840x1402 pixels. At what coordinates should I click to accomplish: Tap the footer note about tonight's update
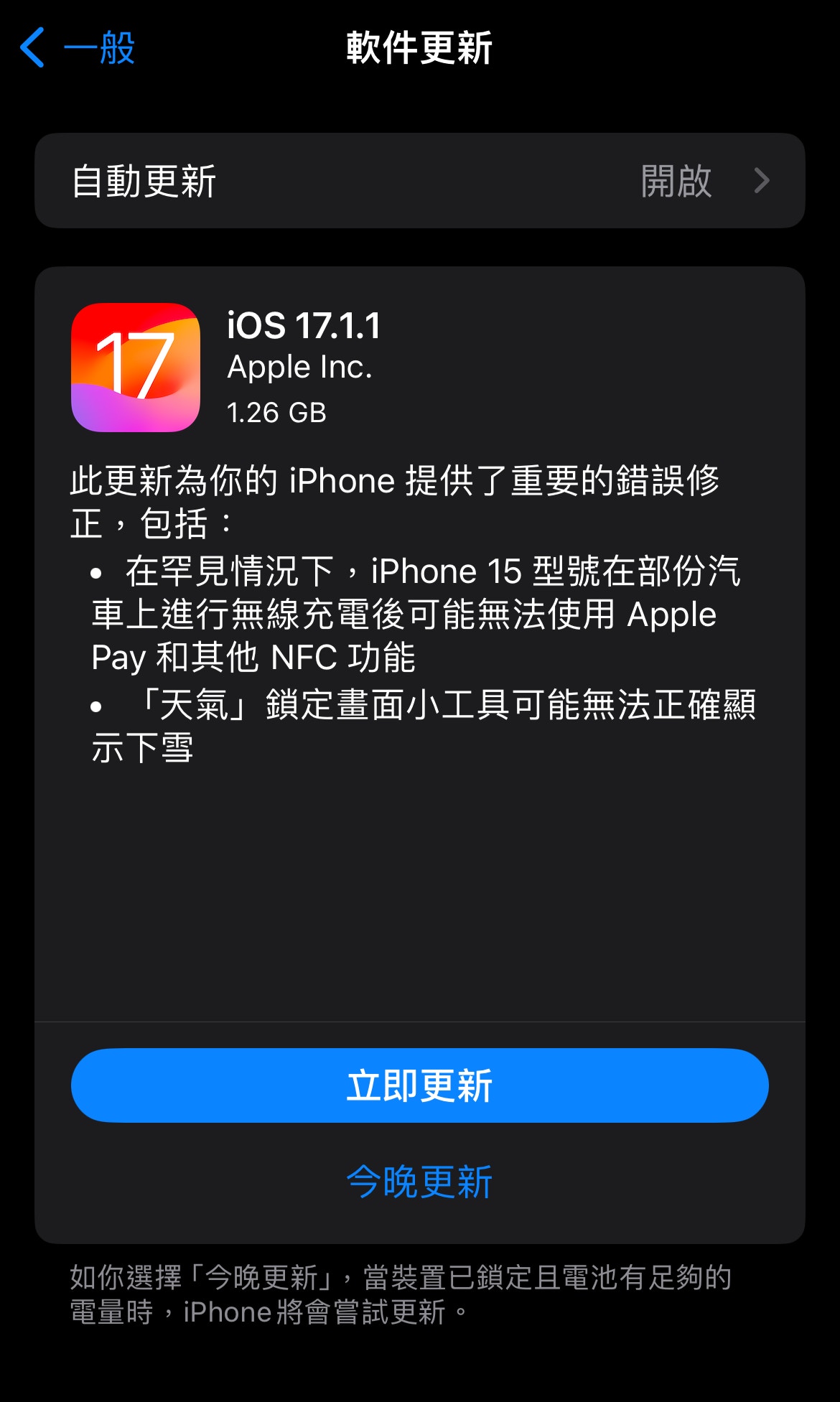pyautogui.click(x=402, y=1292)
